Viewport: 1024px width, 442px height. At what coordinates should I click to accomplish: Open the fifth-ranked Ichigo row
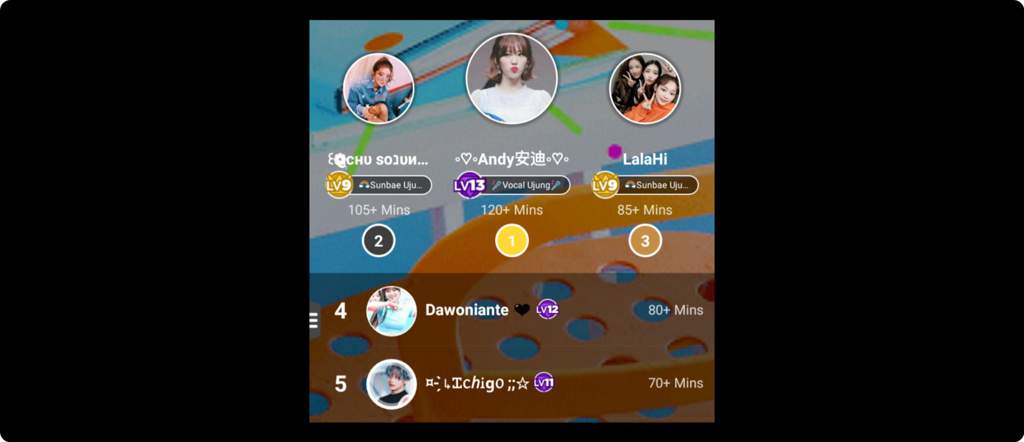512,383
